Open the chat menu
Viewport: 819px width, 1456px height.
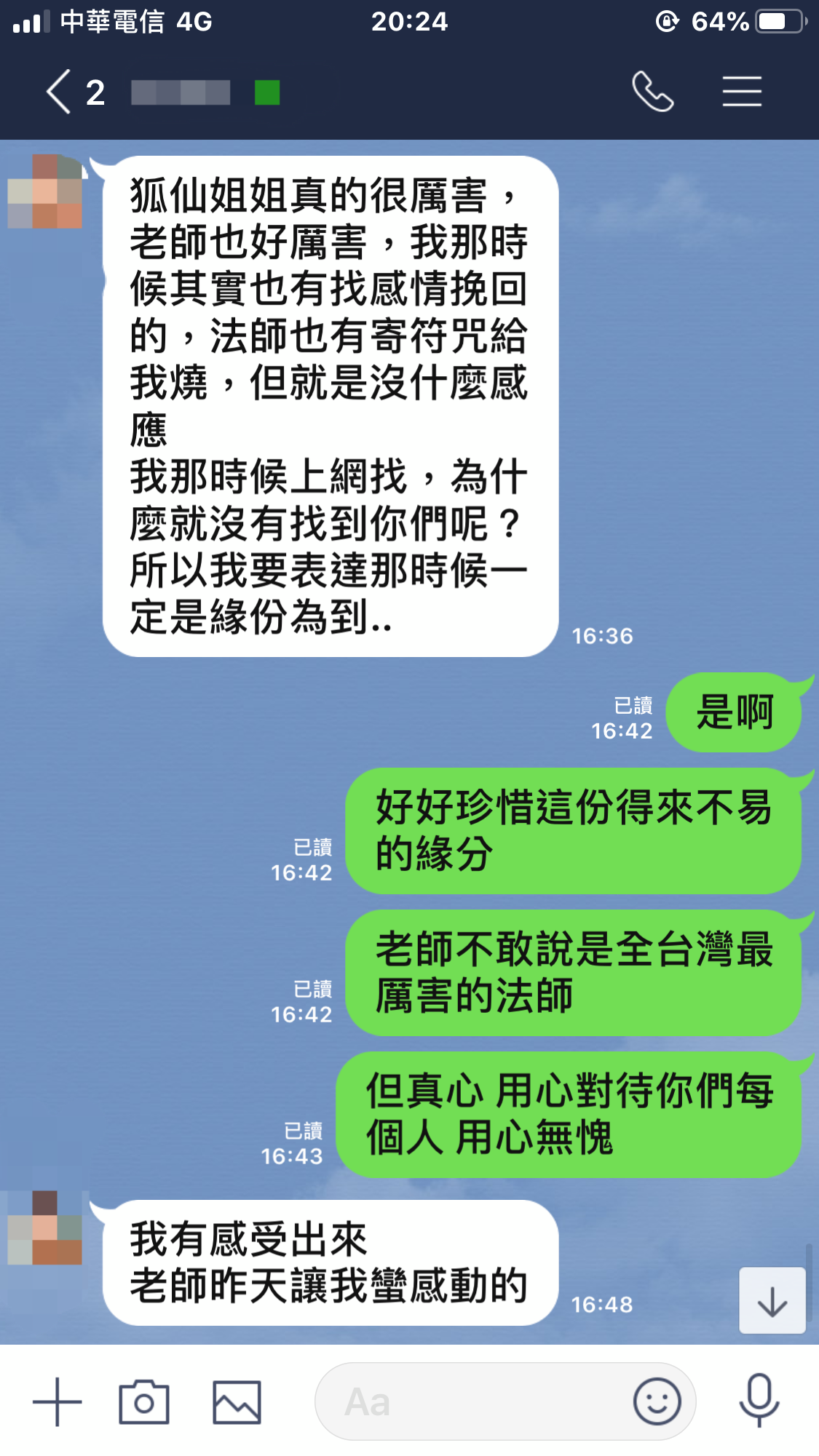coord(742,92)
